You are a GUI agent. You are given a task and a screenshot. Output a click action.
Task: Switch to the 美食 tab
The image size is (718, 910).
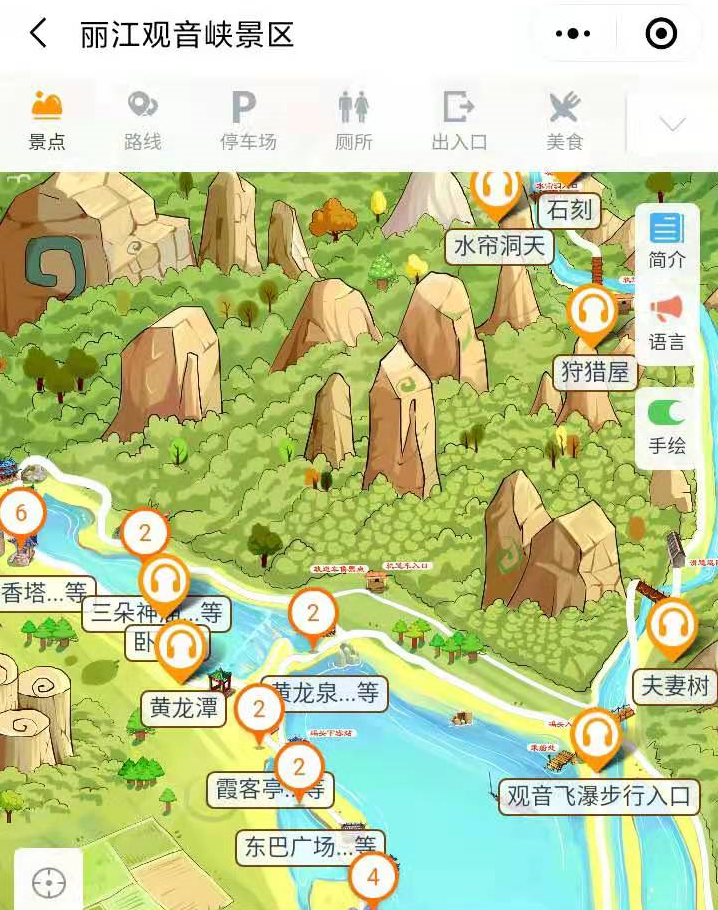564,120
